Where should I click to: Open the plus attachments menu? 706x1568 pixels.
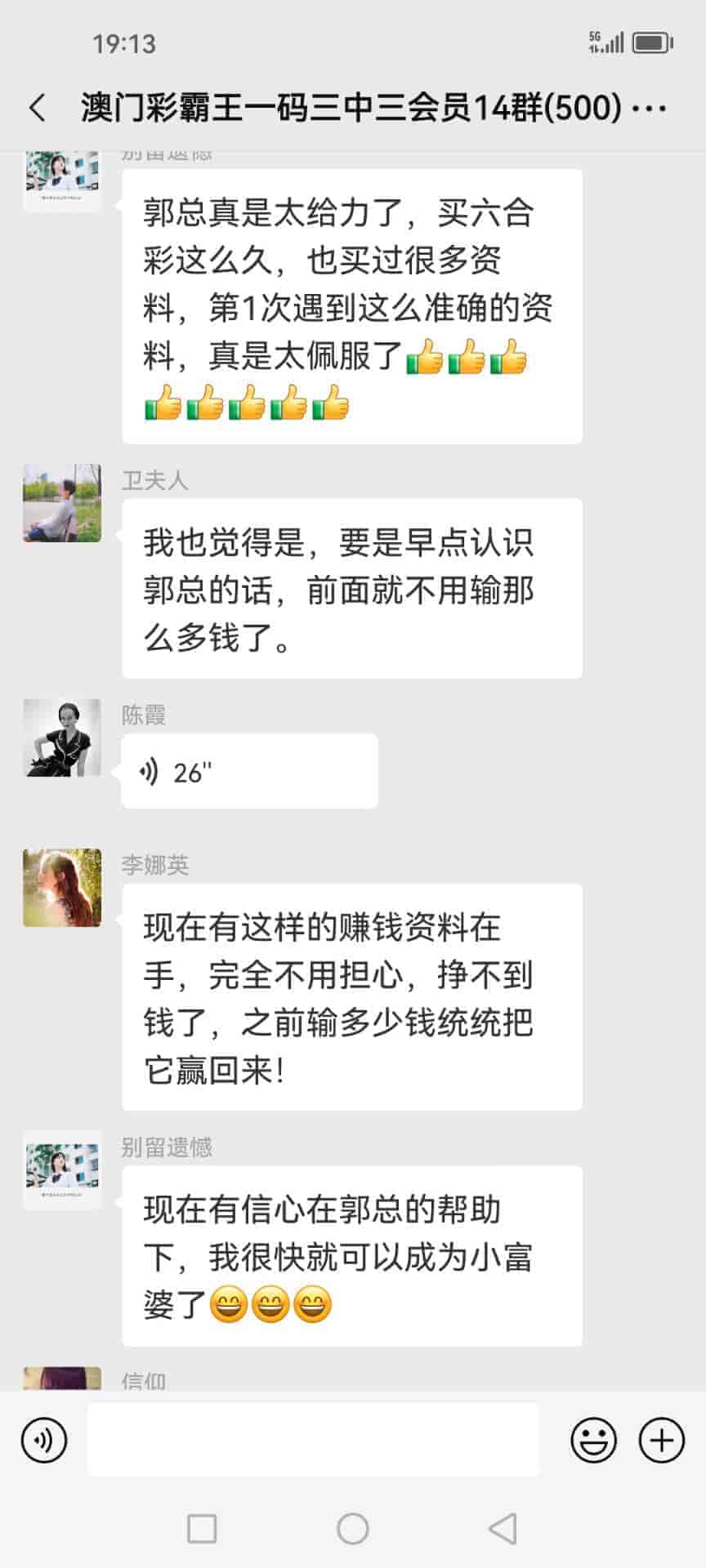point(661,1440)
